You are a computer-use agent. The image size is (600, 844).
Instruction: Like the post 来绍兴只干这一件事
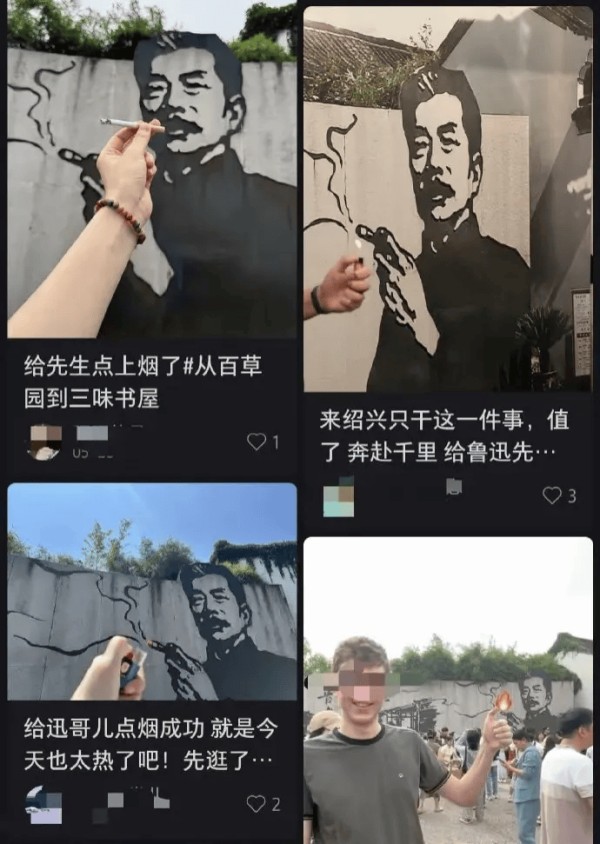[552, 495]
